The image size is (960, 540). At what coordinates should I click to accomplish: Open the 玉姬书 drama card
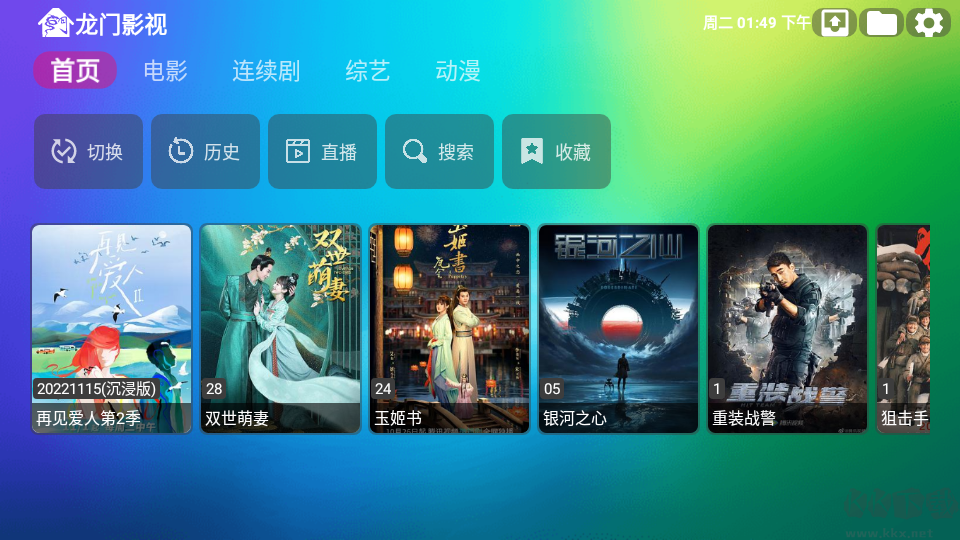[449, 328]
